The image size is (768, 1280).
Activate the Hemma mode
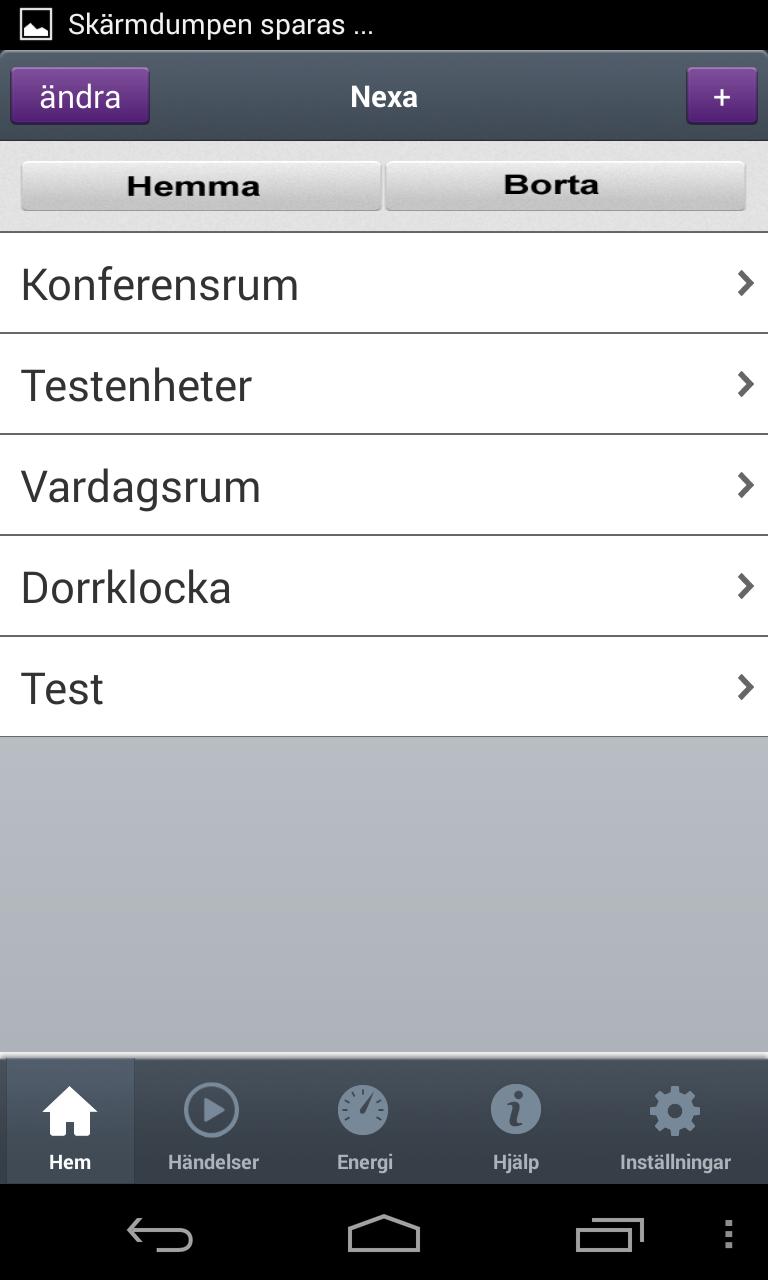[x=200, y=186]
